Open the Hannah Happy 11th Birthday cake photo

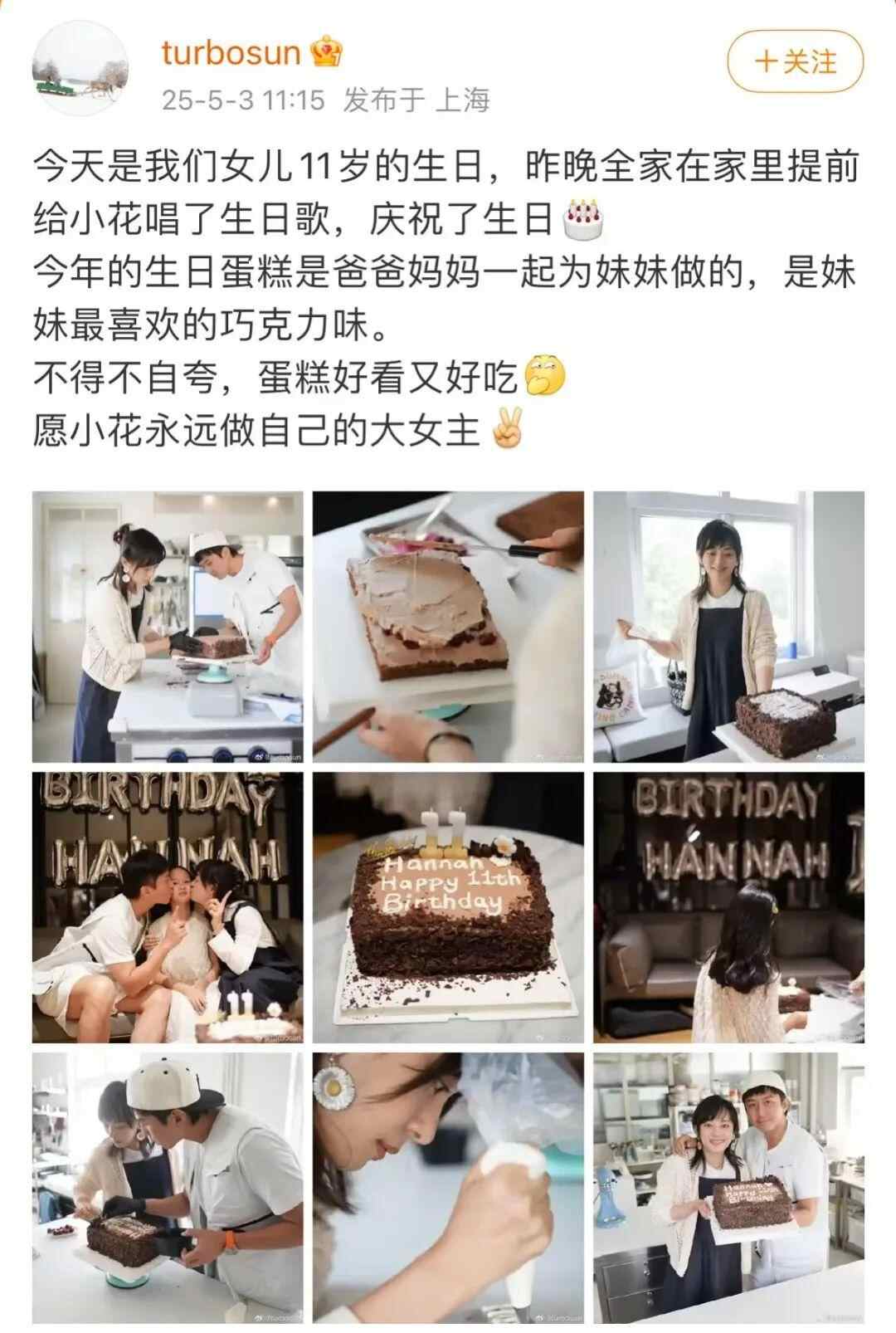pos(448,907)
